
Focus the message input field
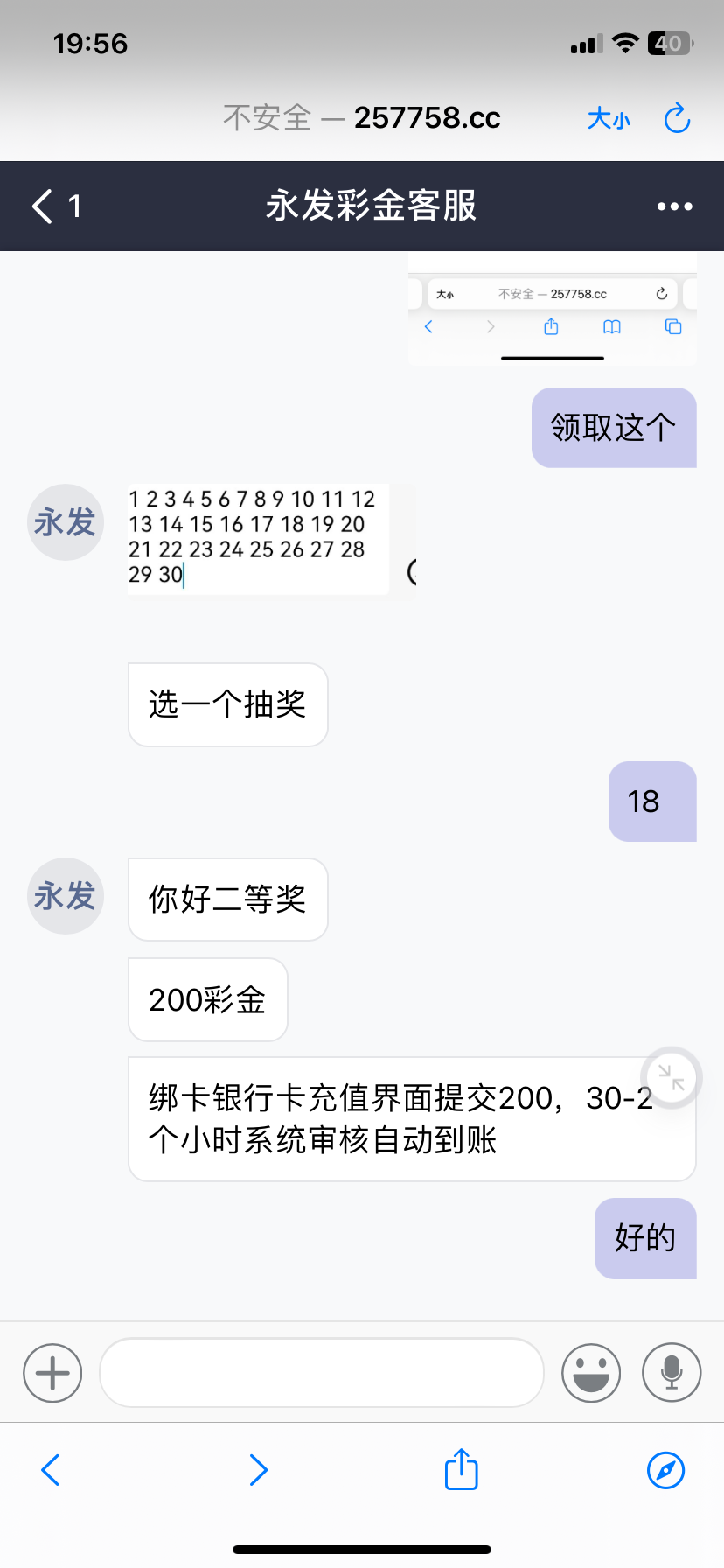pos(322,1373)
